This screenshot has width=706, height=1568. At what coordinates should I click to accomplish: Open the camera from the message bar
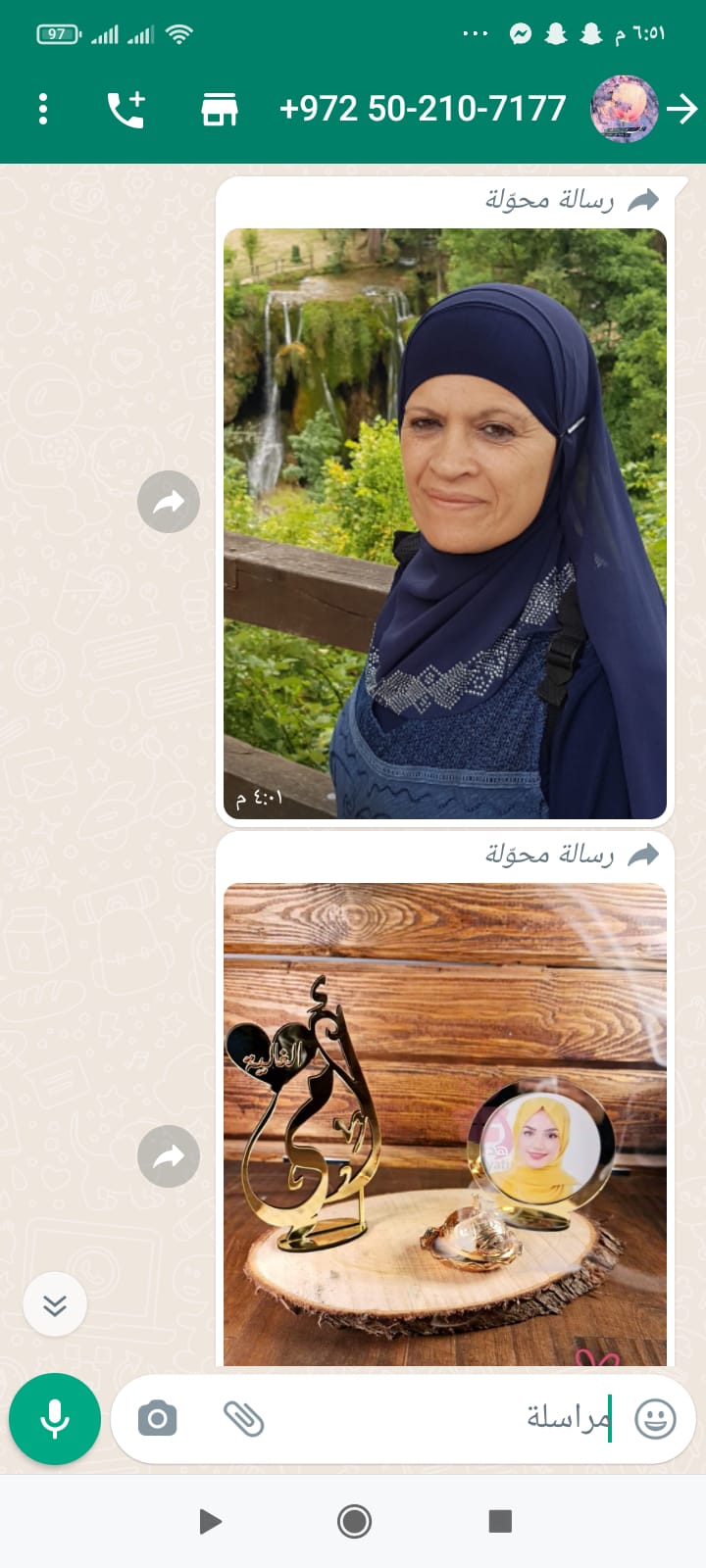pos(157,1418)
